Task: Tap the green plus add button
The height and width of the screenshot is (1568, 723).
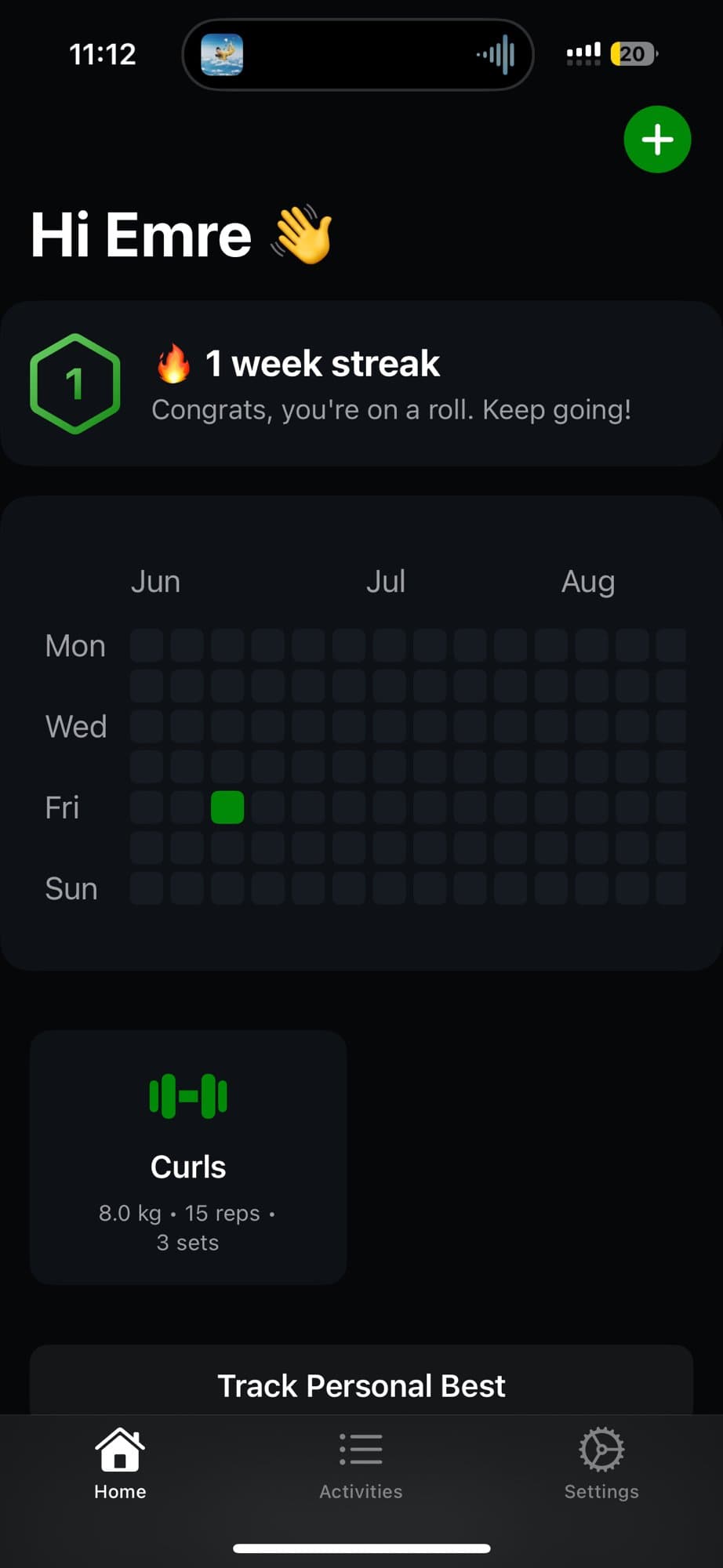Action: 657,140
